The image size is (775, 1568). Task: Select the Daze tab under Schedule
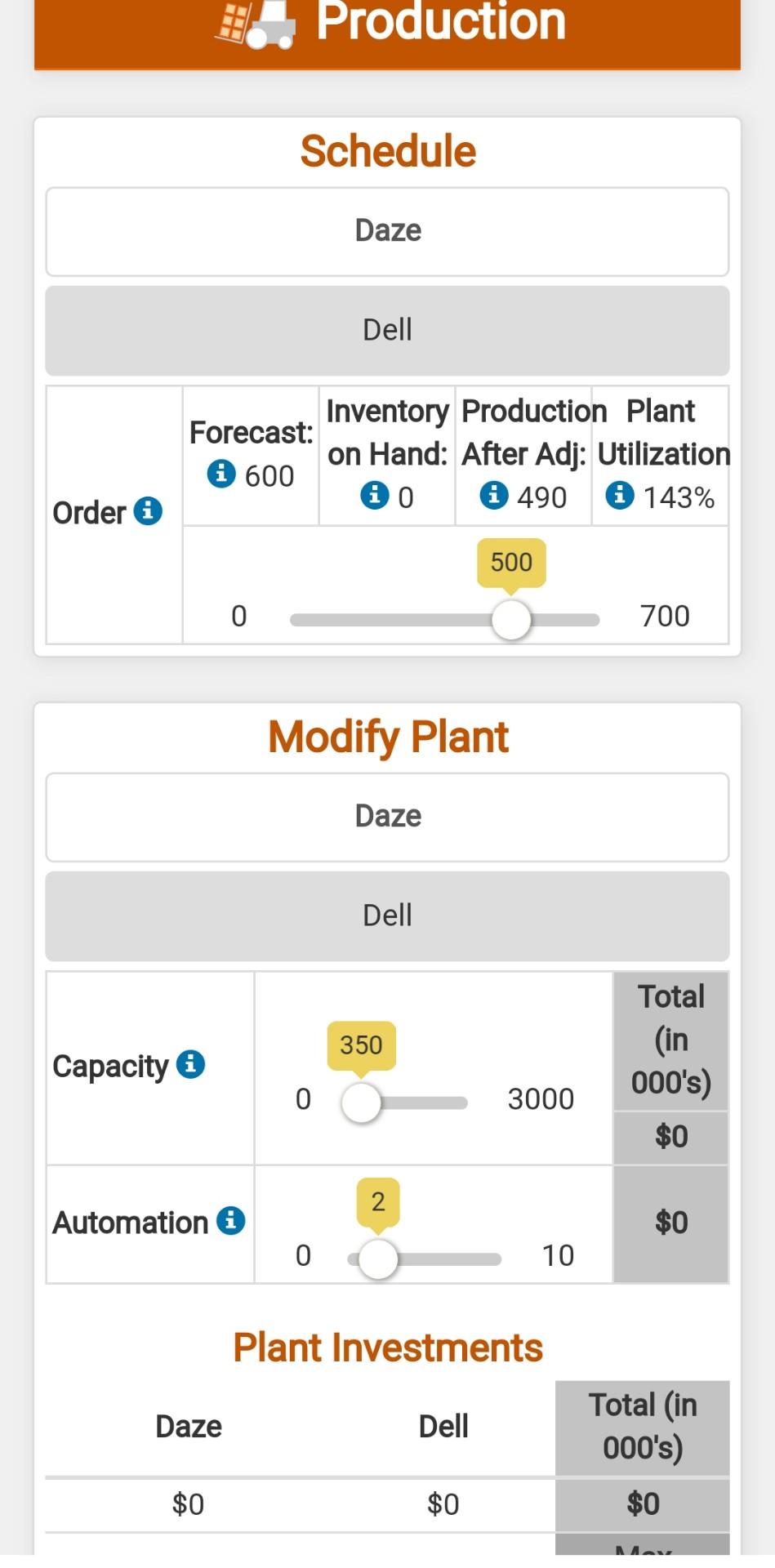click(x=387, y=232)
